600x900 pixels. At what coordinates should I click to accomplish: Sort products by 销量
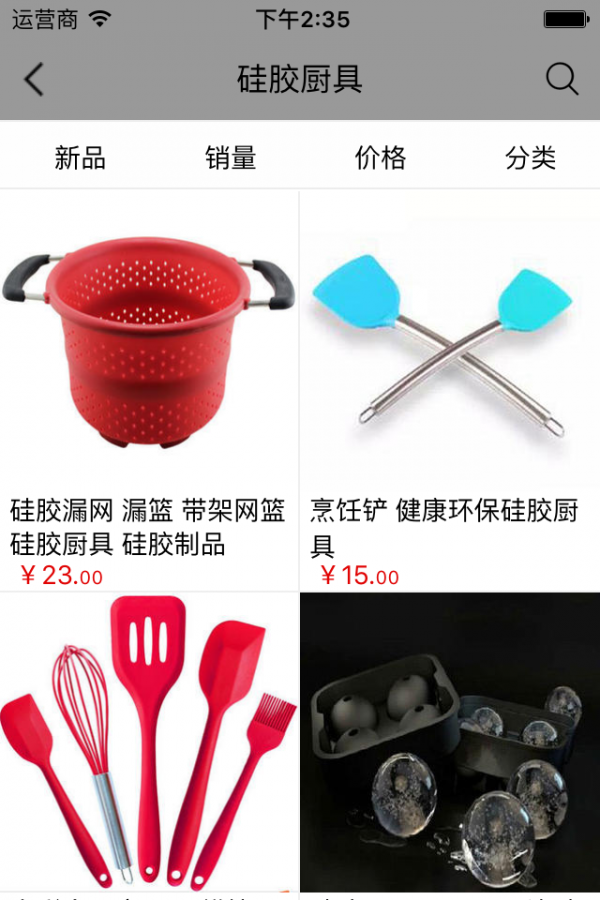(x=231, y=157)
